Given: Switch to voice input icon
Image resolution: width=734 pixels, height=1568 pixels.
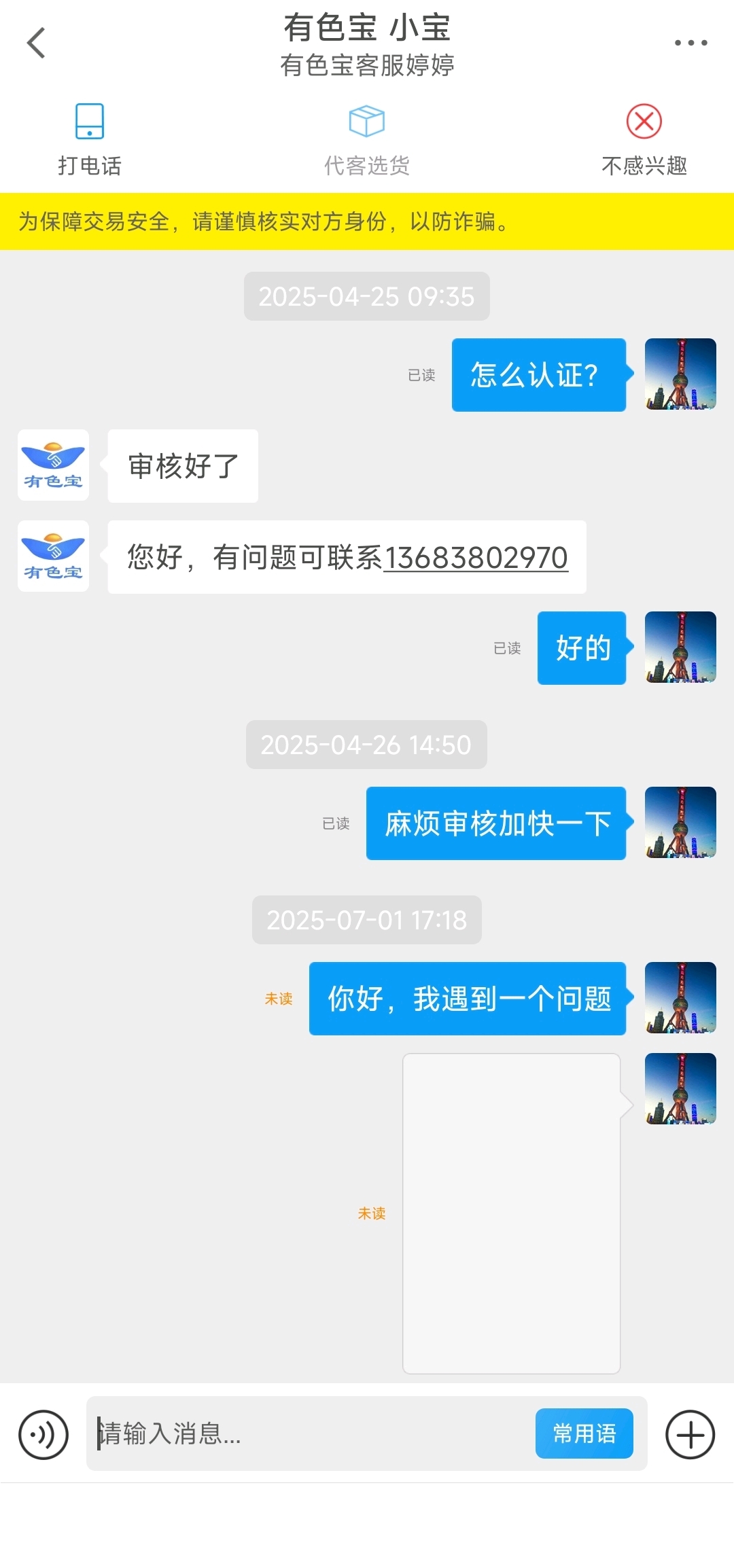Looking at the screenshot, I should point(43,1435).
